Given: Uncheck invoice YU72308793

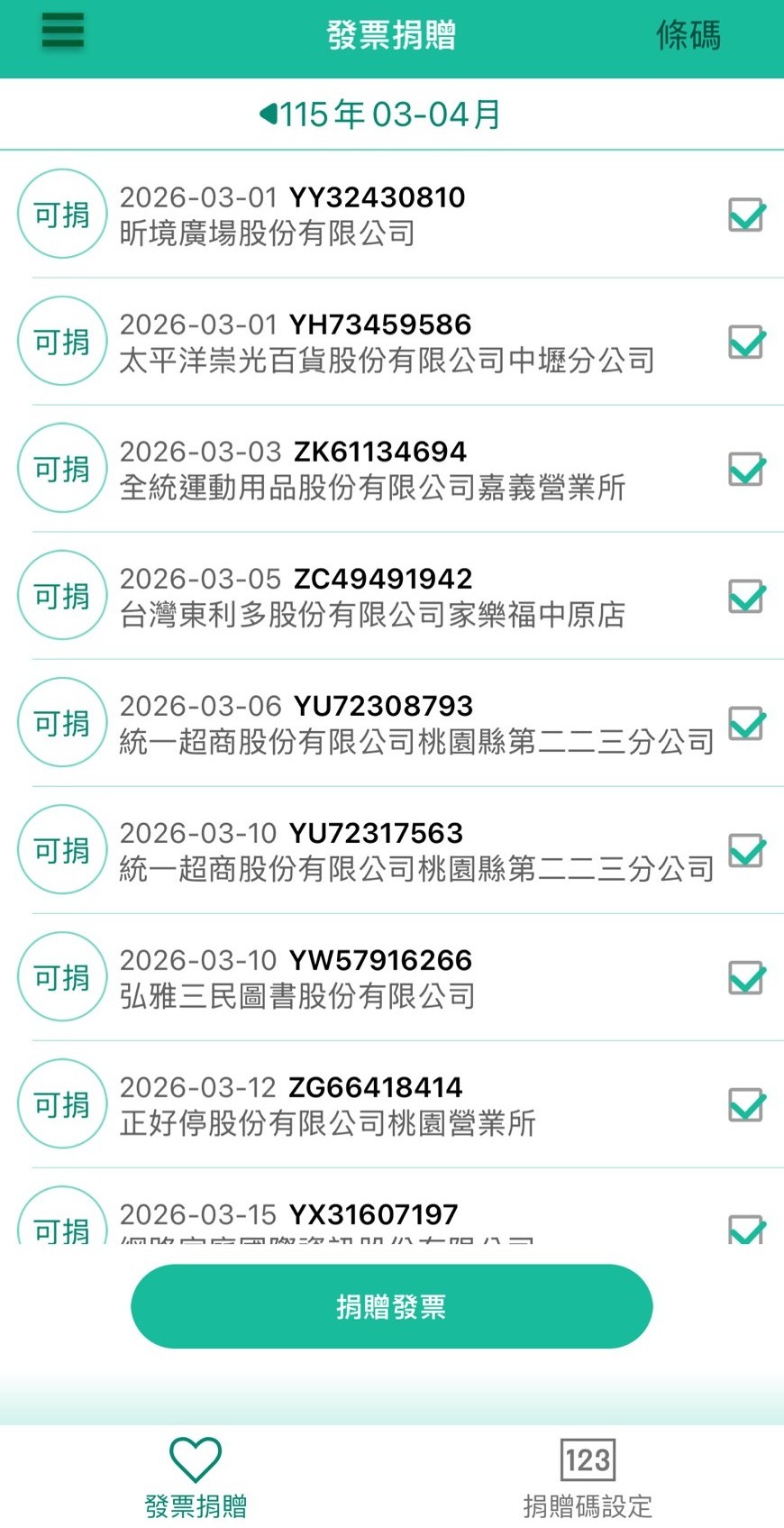Looking at the screenshot, I should (746, 724).
